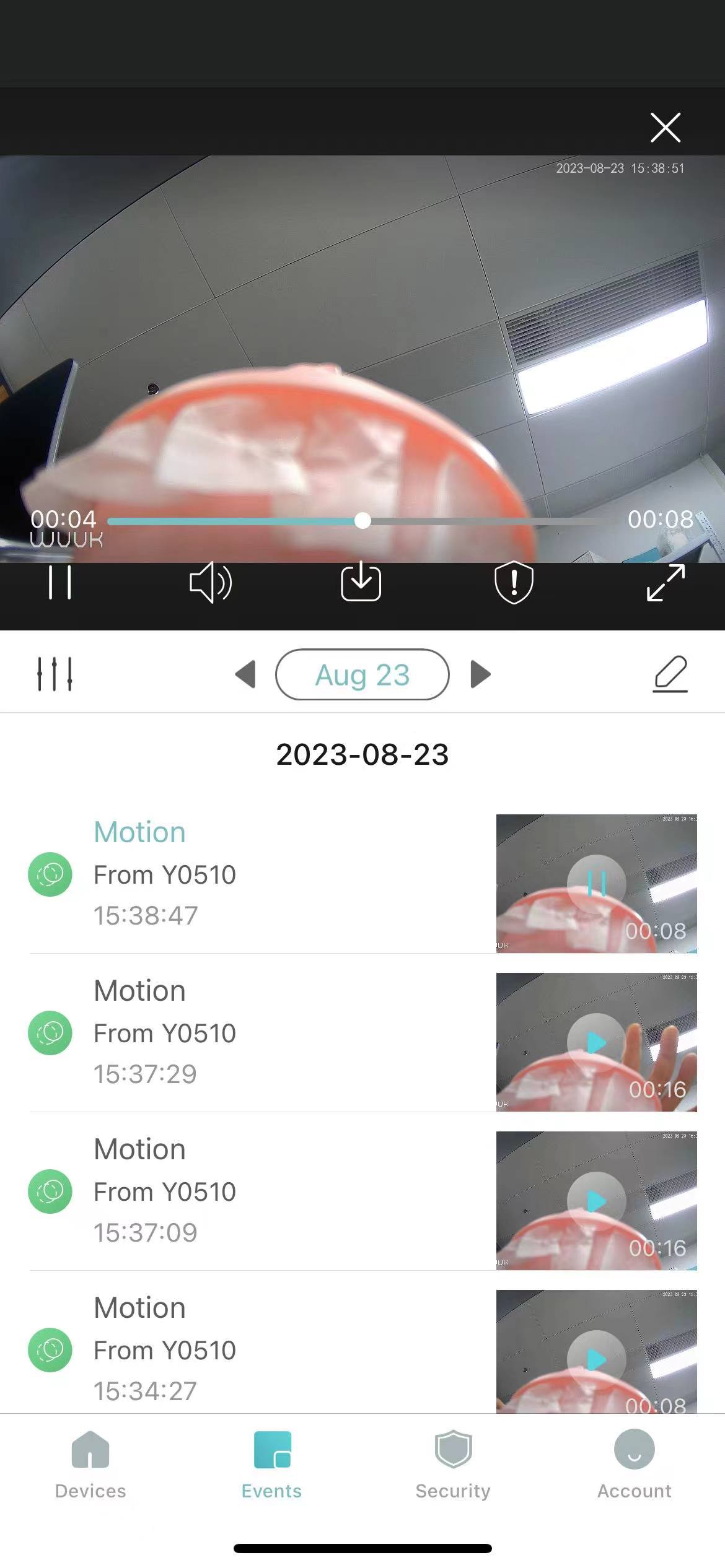The image size is (725, 1568).
Task: Play the Motion clip from 15:37:09
Action: click(597, 1201)
